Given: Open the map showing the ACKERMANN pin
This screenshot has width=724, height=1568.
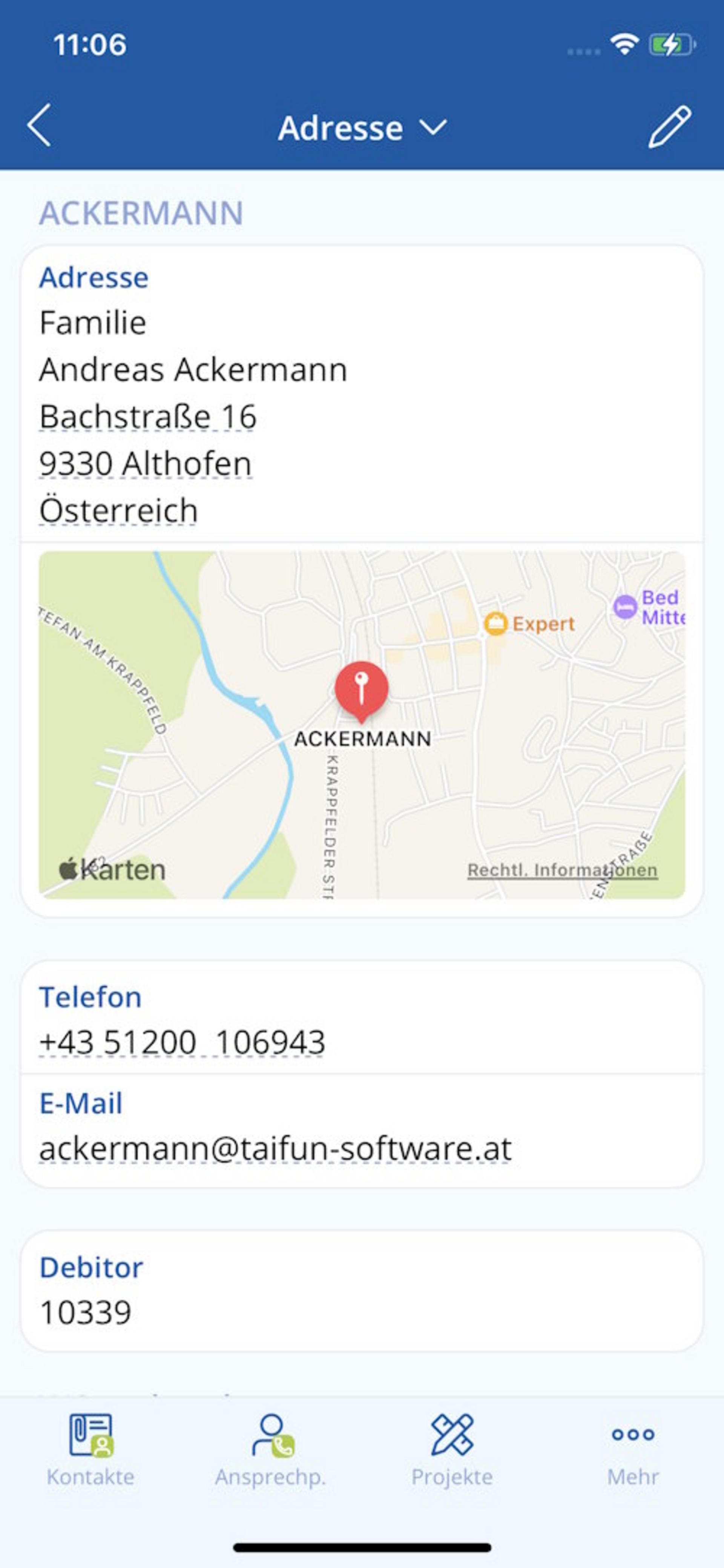Looking at the screenshot, I should tap(362, 724).
